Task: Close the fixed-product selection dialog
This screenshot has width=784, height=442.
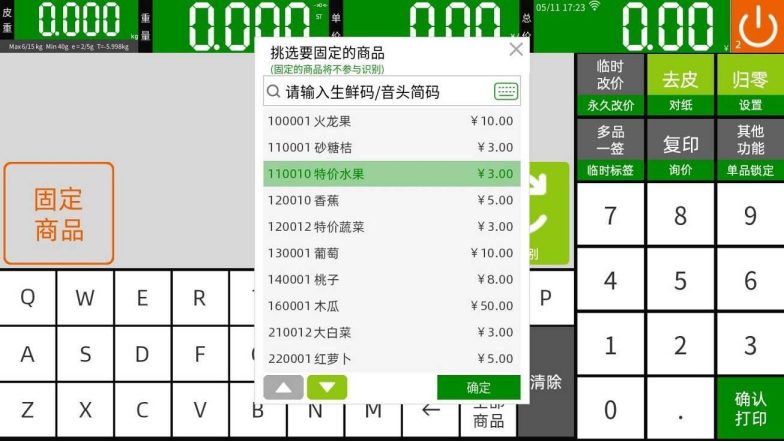Action: point(516,49)
